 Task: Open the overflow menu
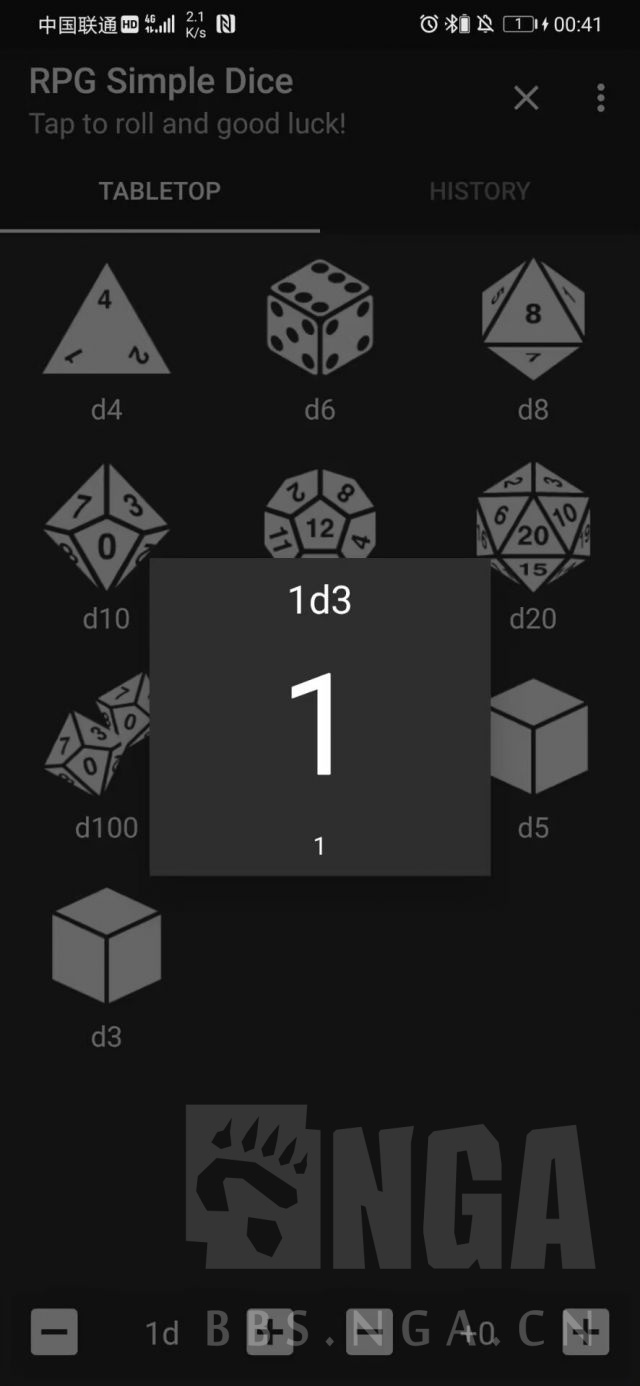[600, 98]
